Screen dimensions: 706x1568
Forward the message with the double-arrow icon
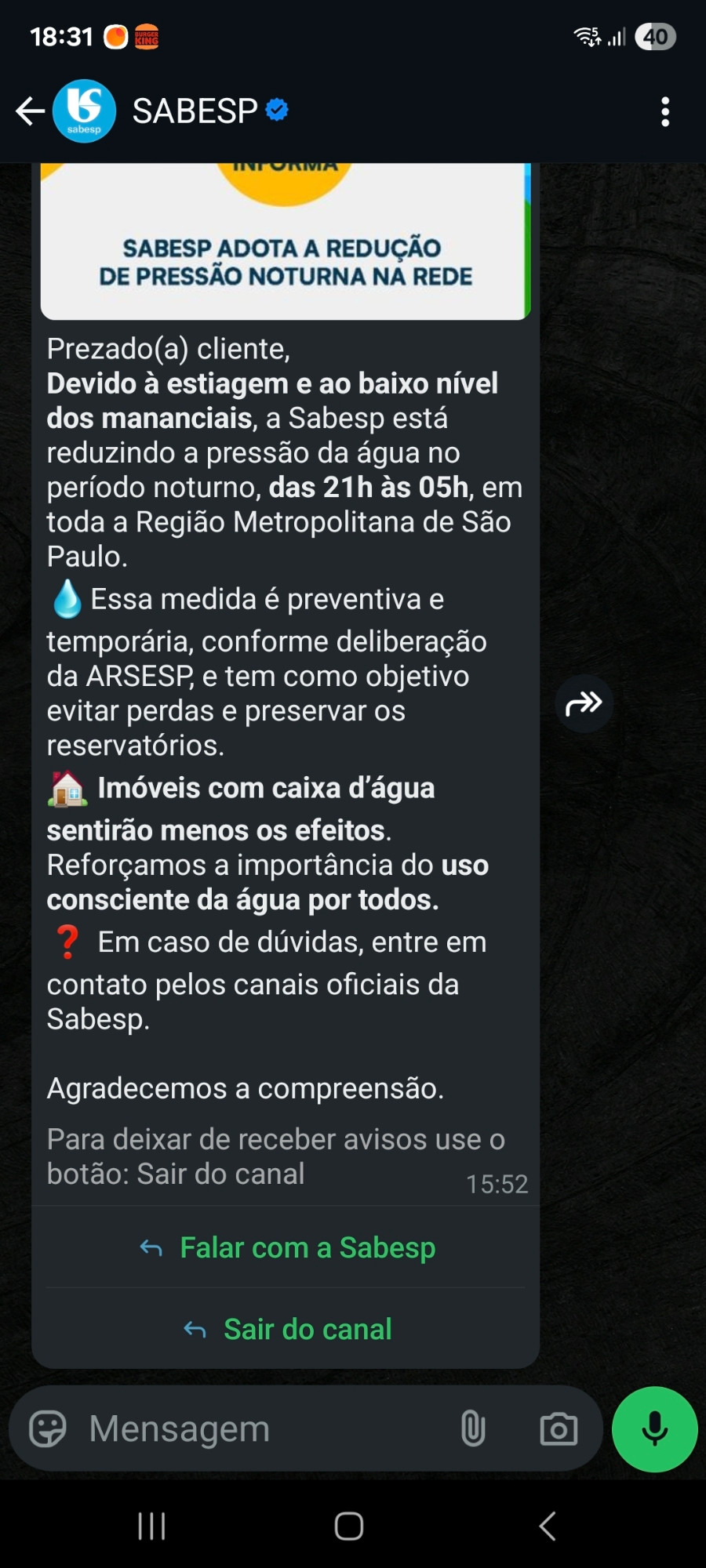pos(584,703)
